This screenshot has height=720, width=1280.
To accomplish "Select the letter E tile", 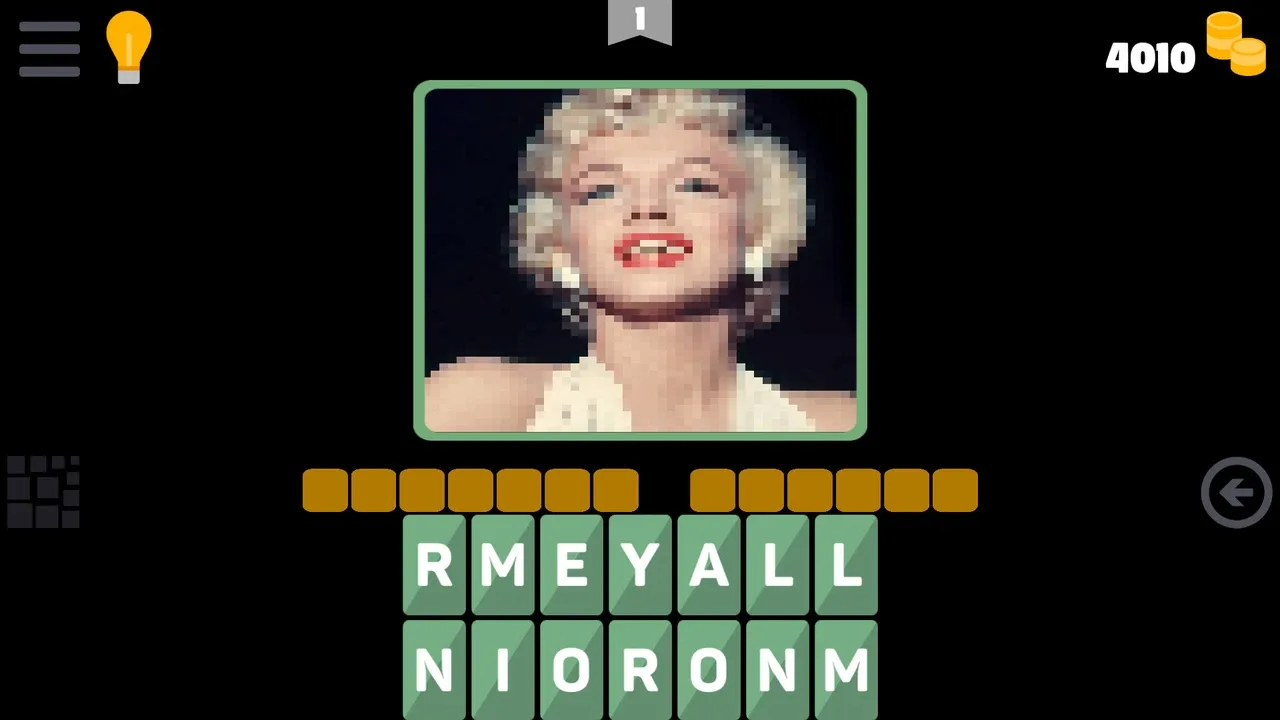I will click(x=571, y=565).
